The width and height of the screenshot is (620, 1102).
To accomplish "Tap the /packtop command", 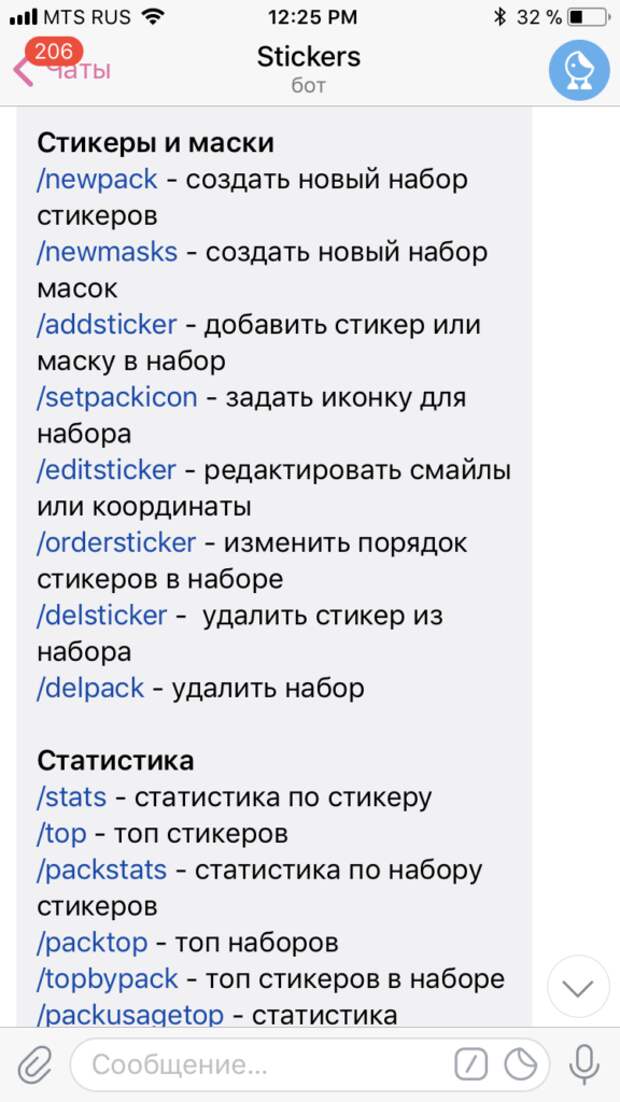I will click(x=92, y=942).
